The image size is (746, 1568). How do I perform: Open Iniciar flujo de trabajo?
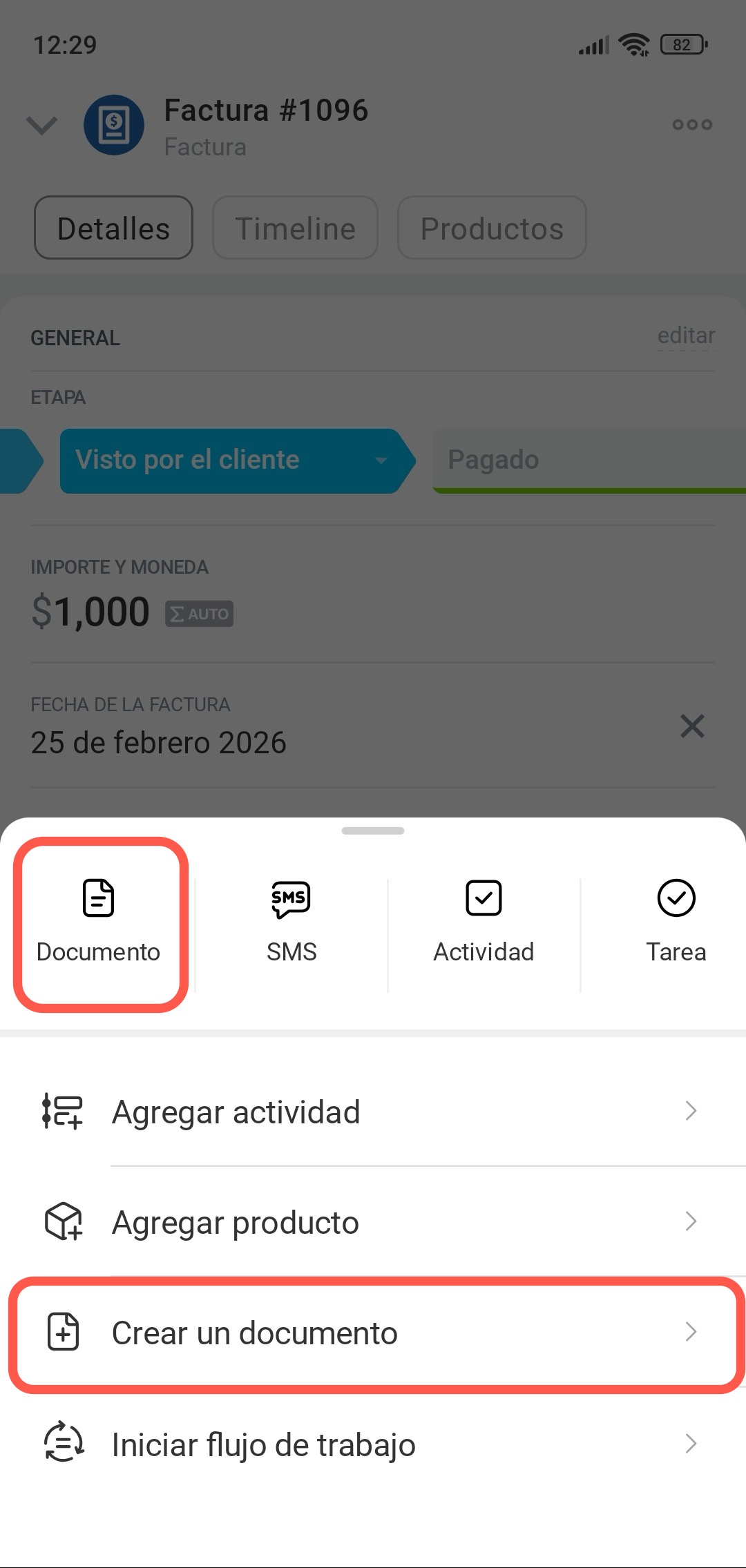coord(373,1444)
